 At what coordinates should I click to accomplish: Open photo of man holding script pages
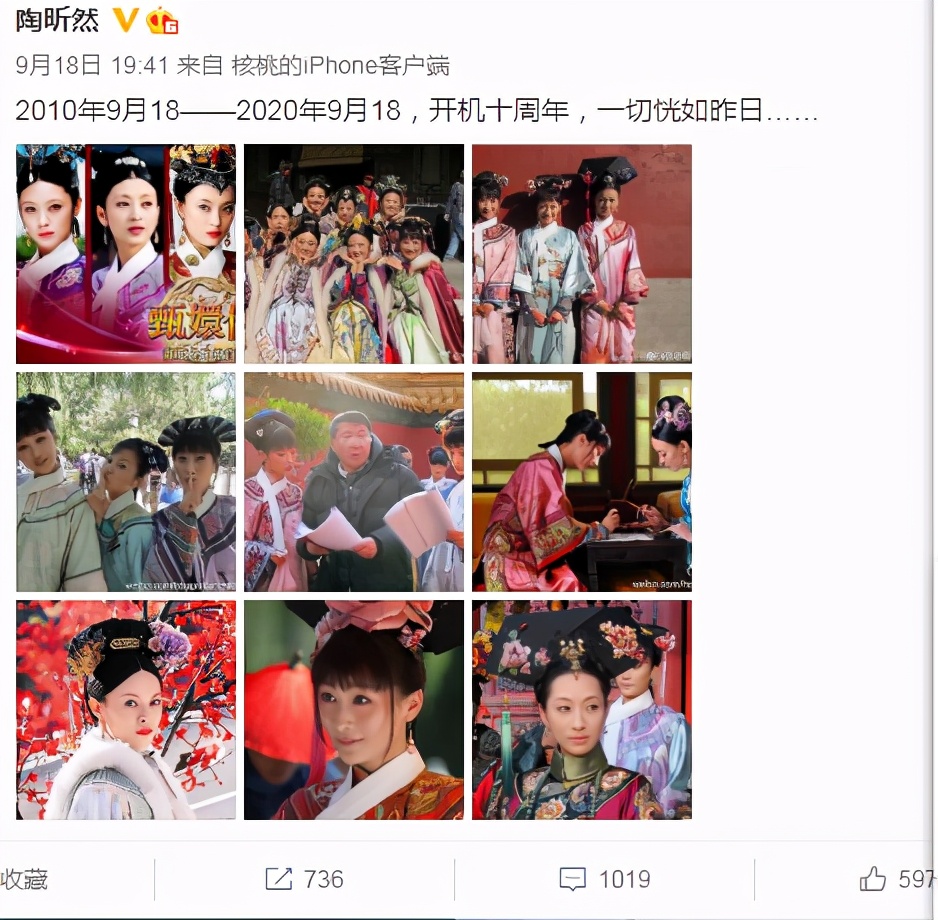(x=354, y=482)
